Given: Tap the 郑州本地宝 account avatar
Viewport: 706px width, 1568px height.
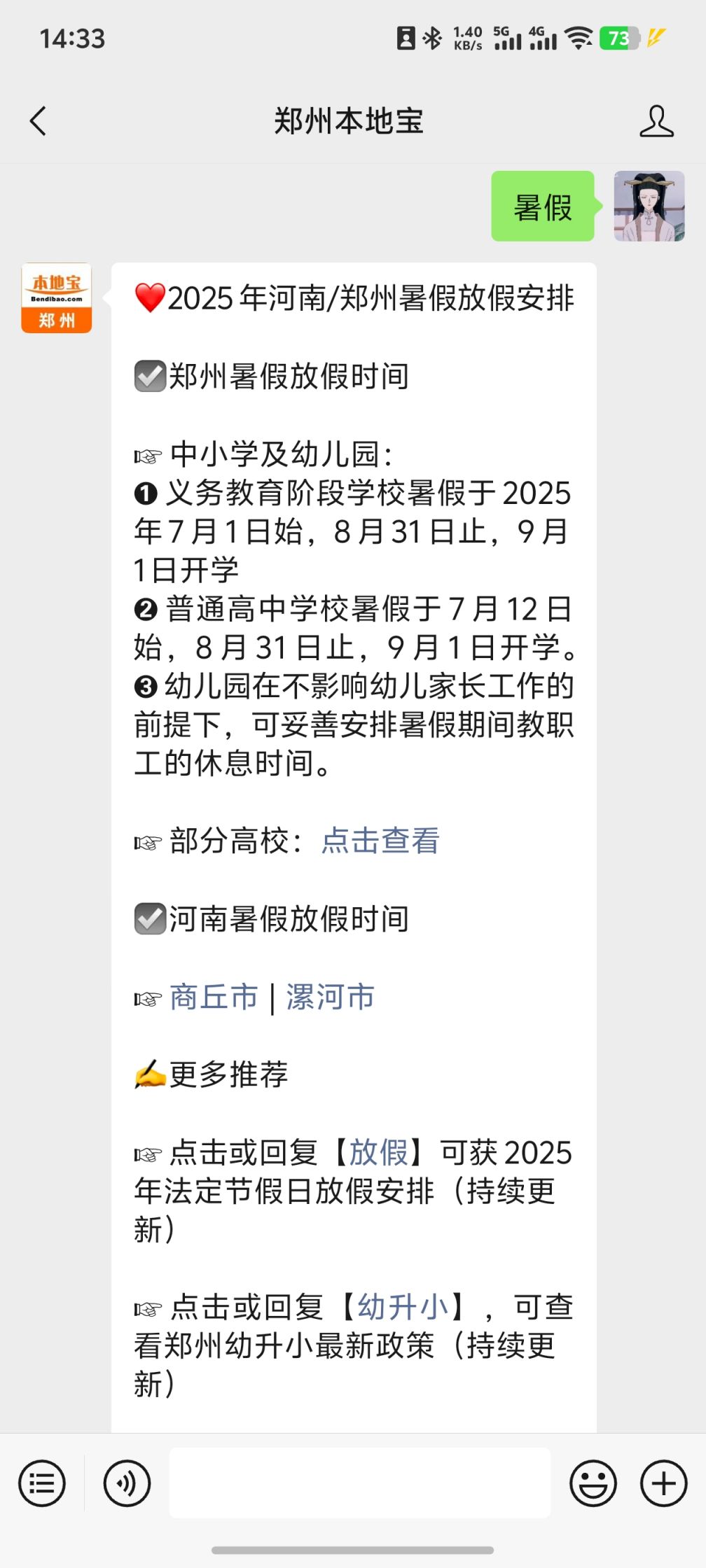Looking at the screenshot, I should (x=57, y=298).
